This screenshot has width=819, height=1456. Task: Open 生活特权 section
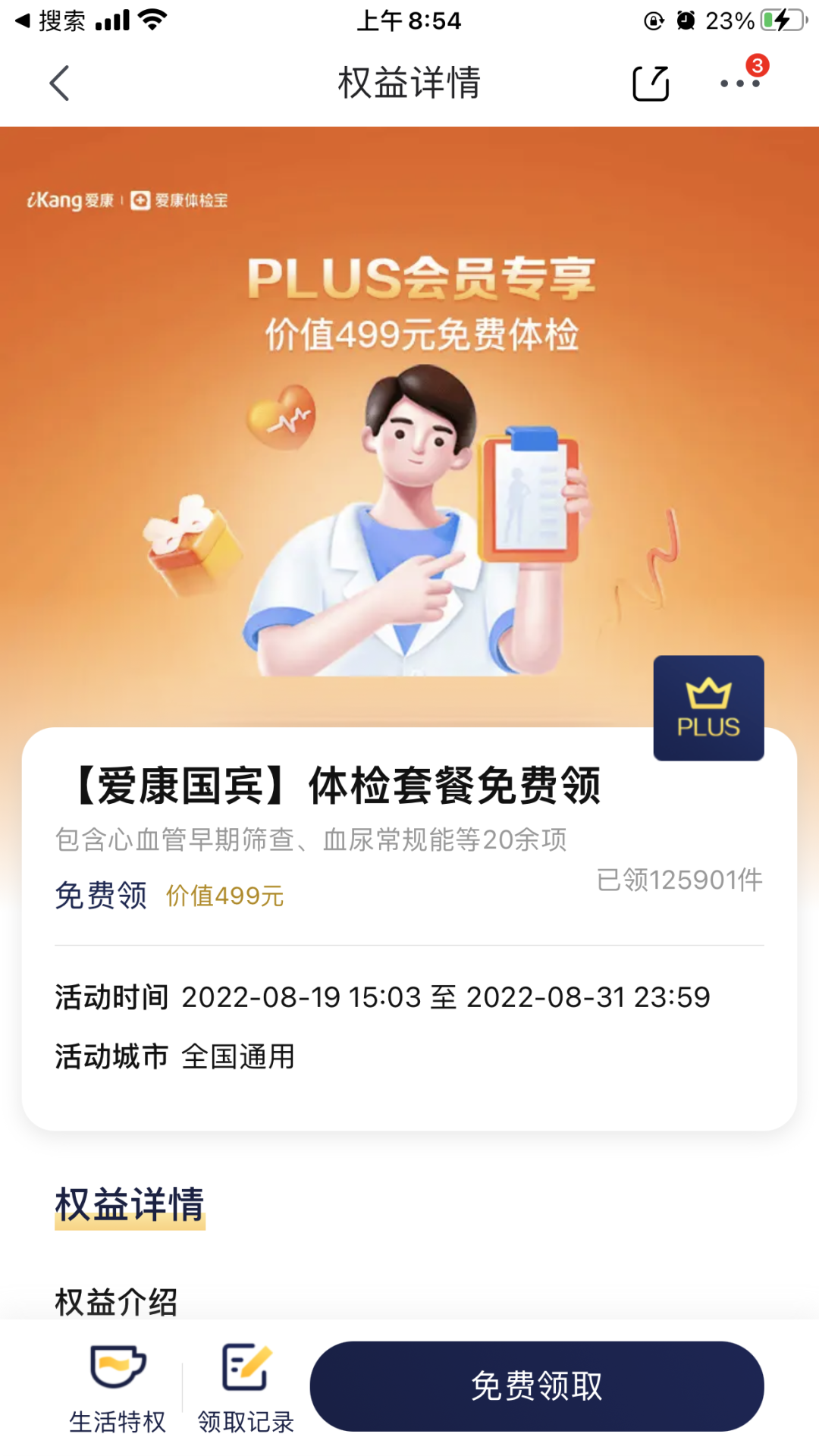point(118,1389)
